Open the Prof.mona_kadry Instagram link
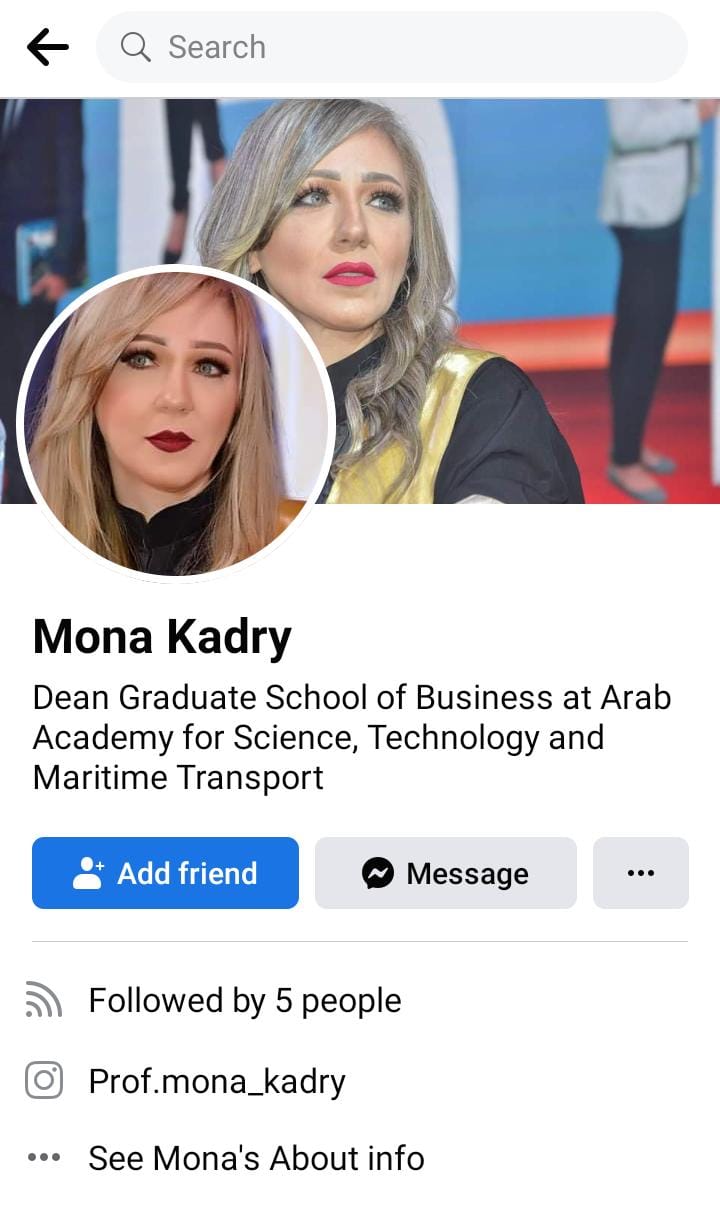 (x=217, y=1081)
